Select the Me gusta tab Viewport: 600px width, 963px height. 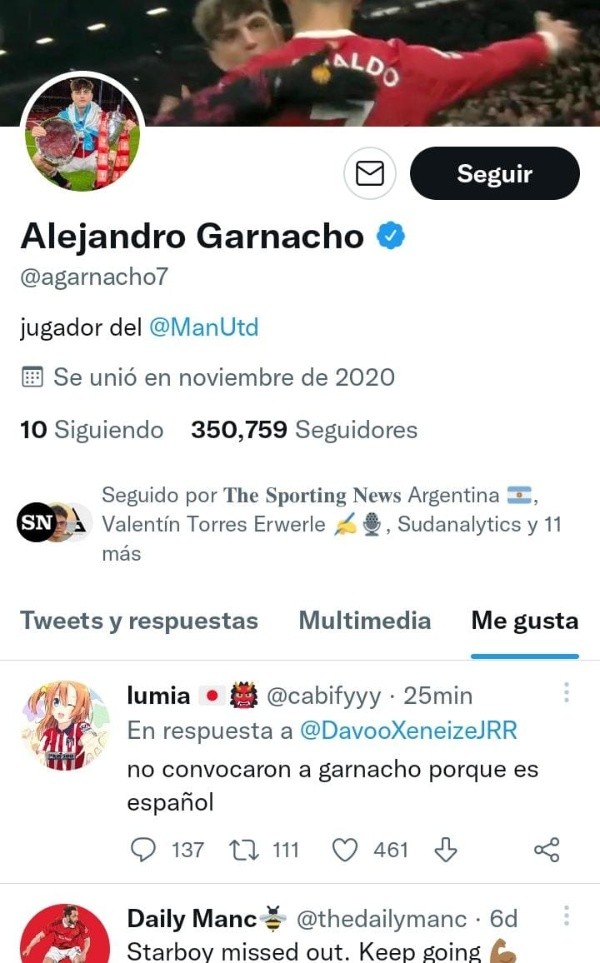[524, 621]
